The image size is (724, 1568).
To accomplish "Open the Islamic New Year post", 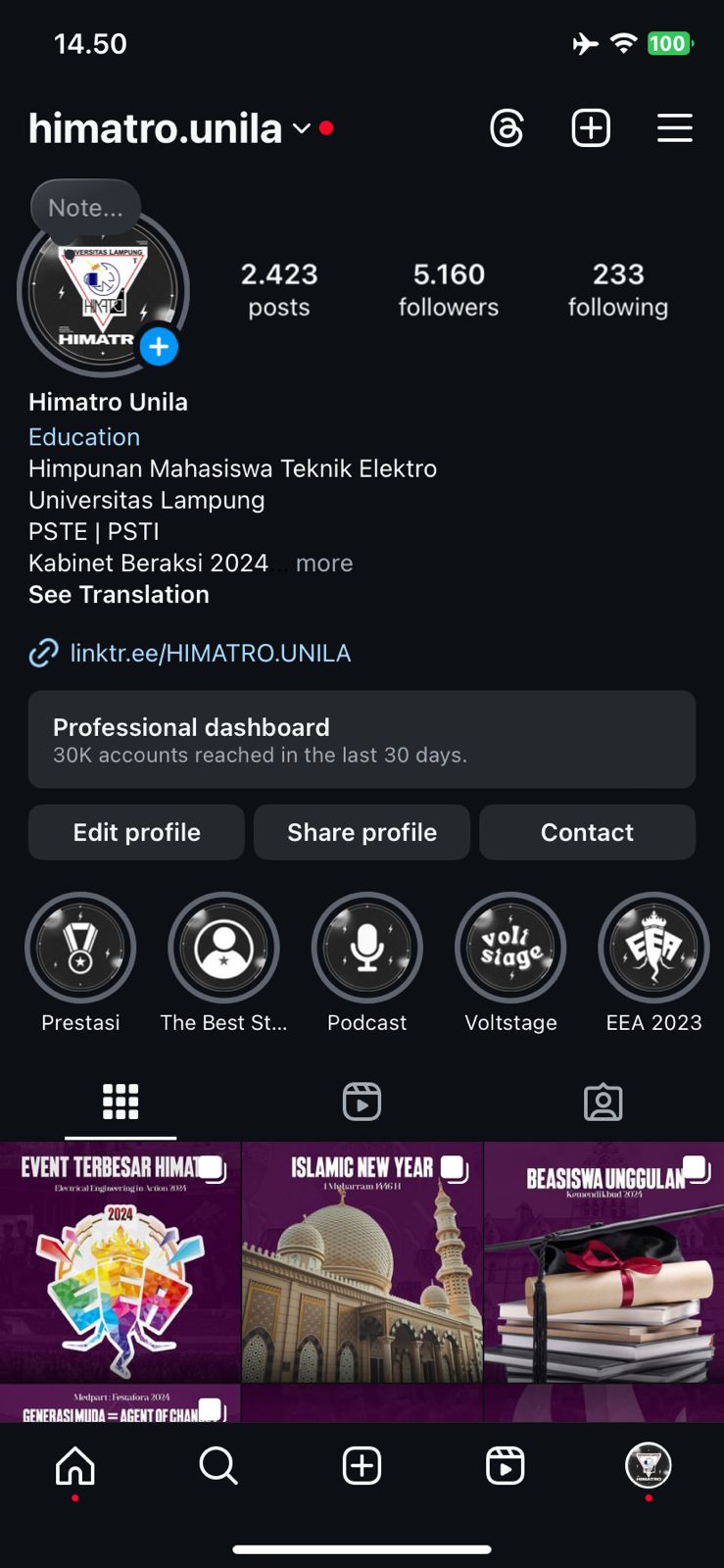I will 362,1262.
